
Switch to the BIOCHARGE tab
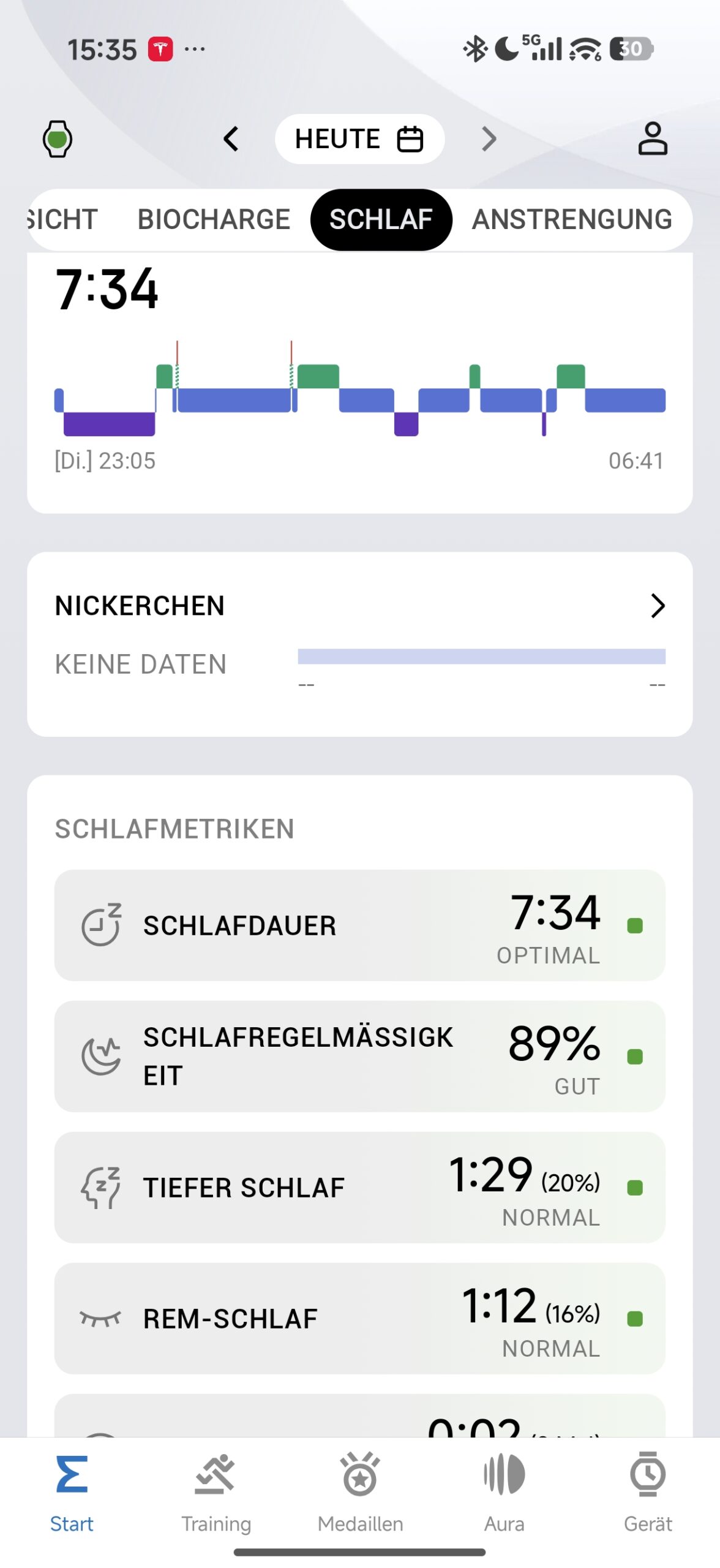point(214,220)
